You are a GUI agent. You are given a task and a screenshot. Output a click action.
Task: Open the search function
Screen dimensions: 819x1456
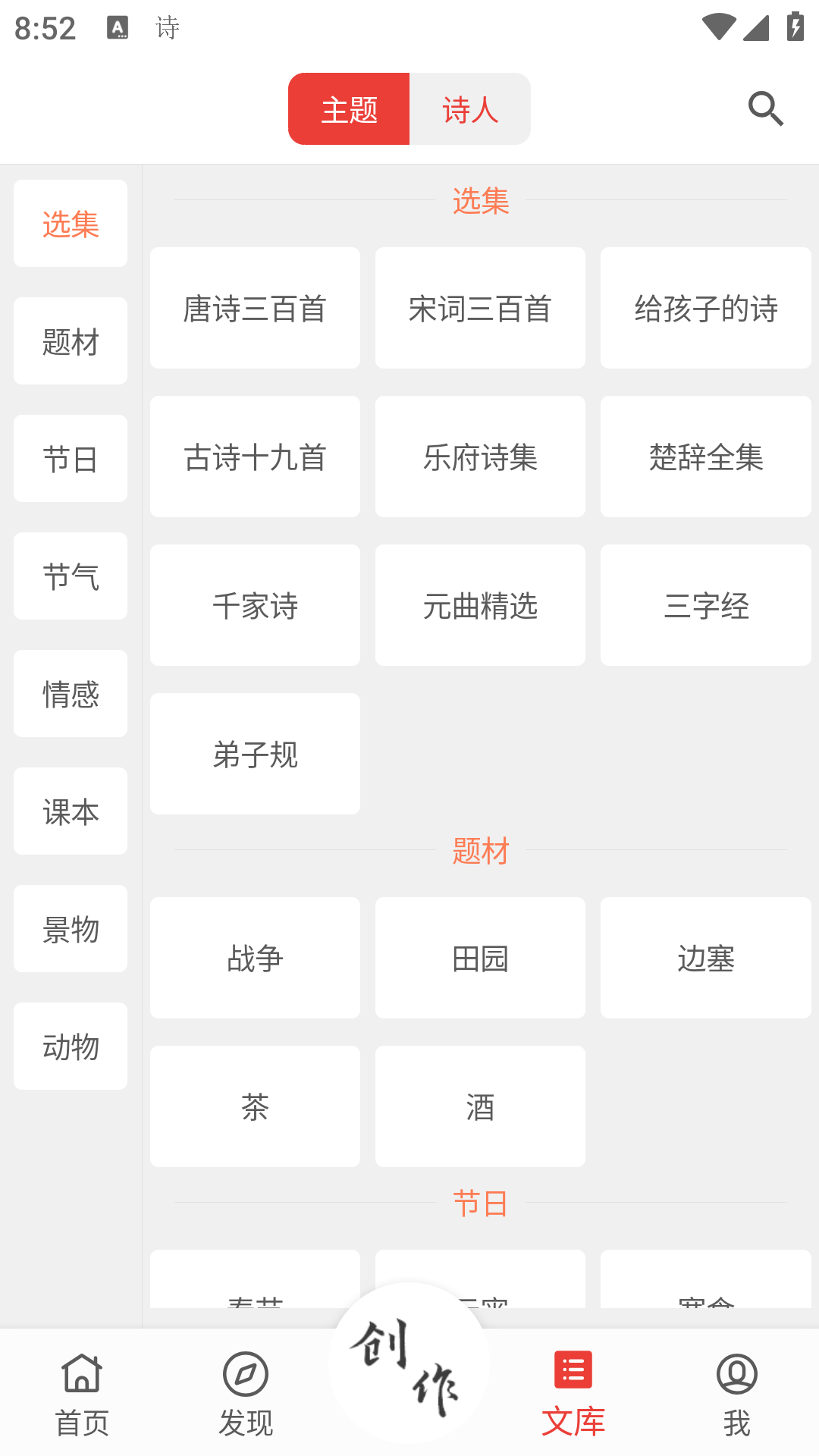click(765, 108)
